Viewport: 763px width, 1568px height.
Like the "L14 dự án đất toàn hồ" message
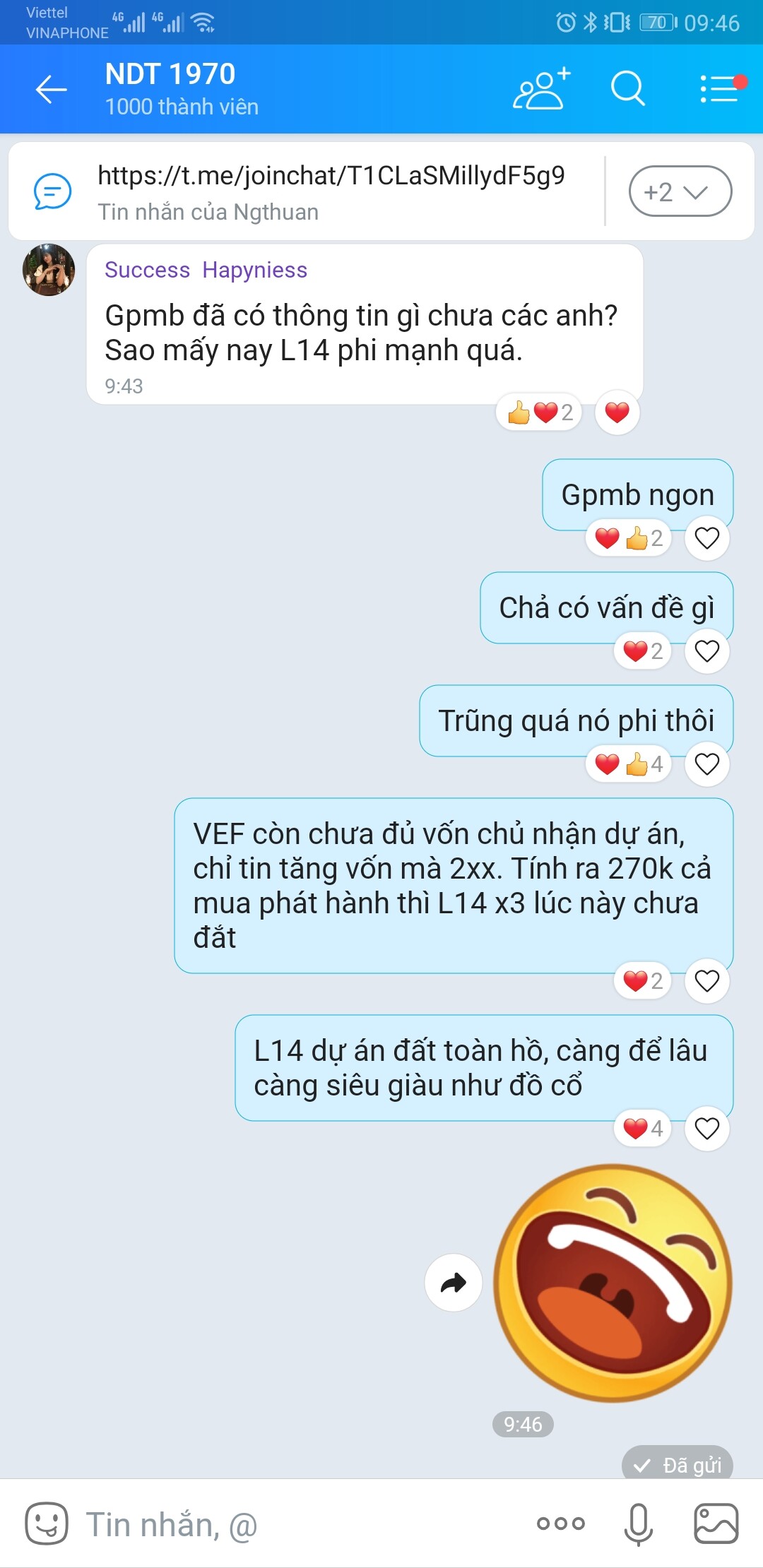[x=706, y=1129]
